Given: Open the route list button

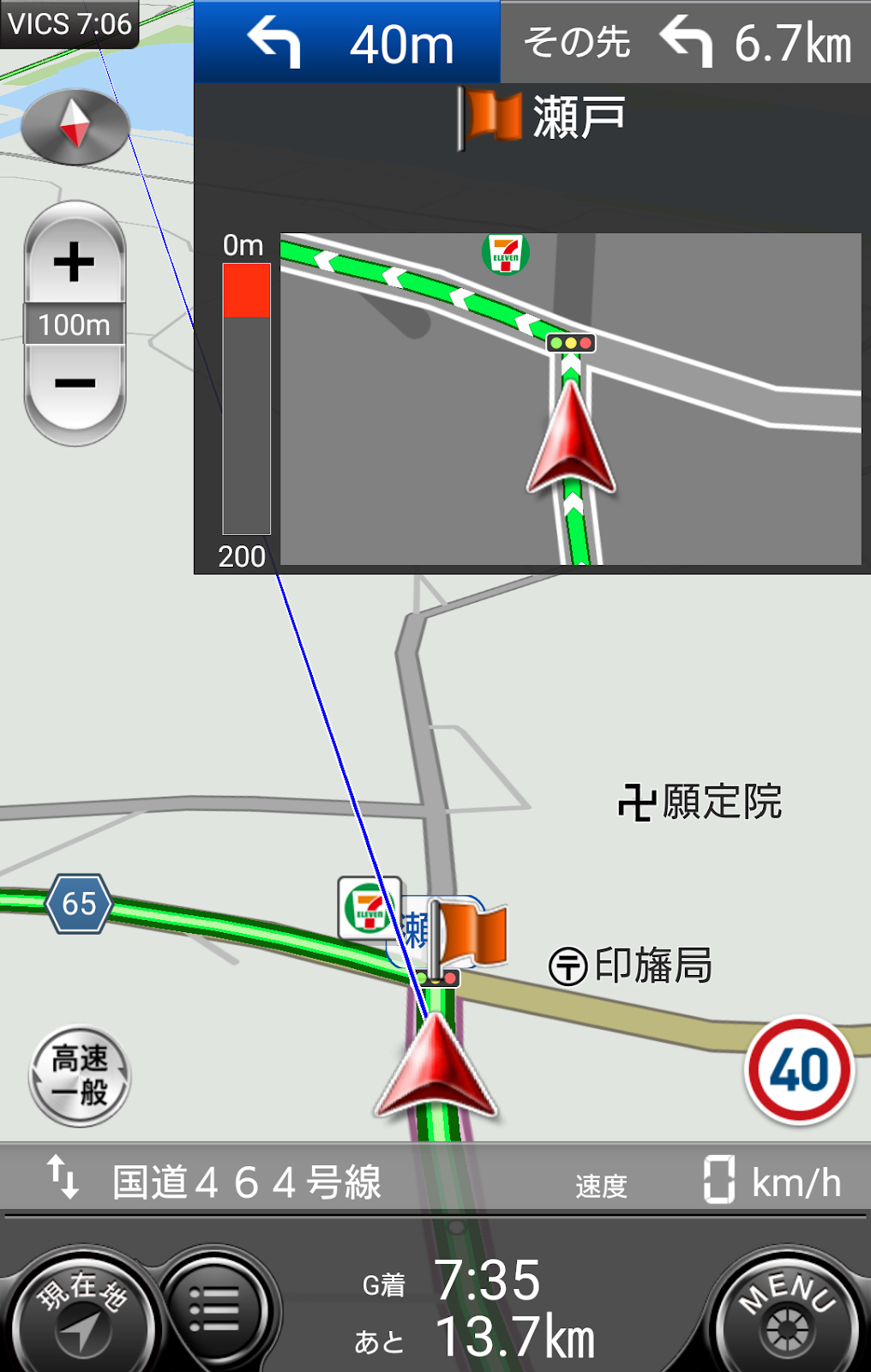Looking at the screenshot, I should 216,1310.
